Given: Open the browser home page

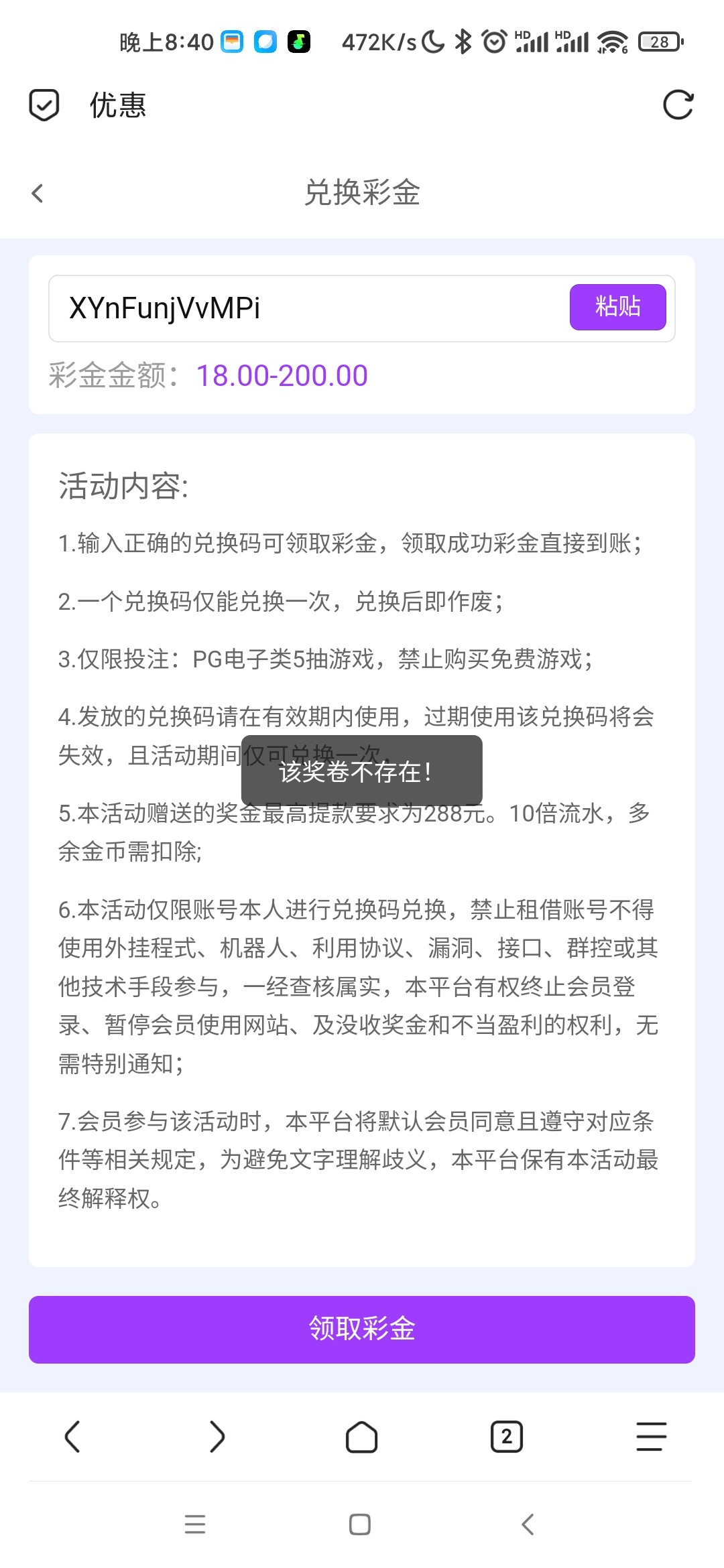Looking at the screenshot, I should click(361, 1437).
